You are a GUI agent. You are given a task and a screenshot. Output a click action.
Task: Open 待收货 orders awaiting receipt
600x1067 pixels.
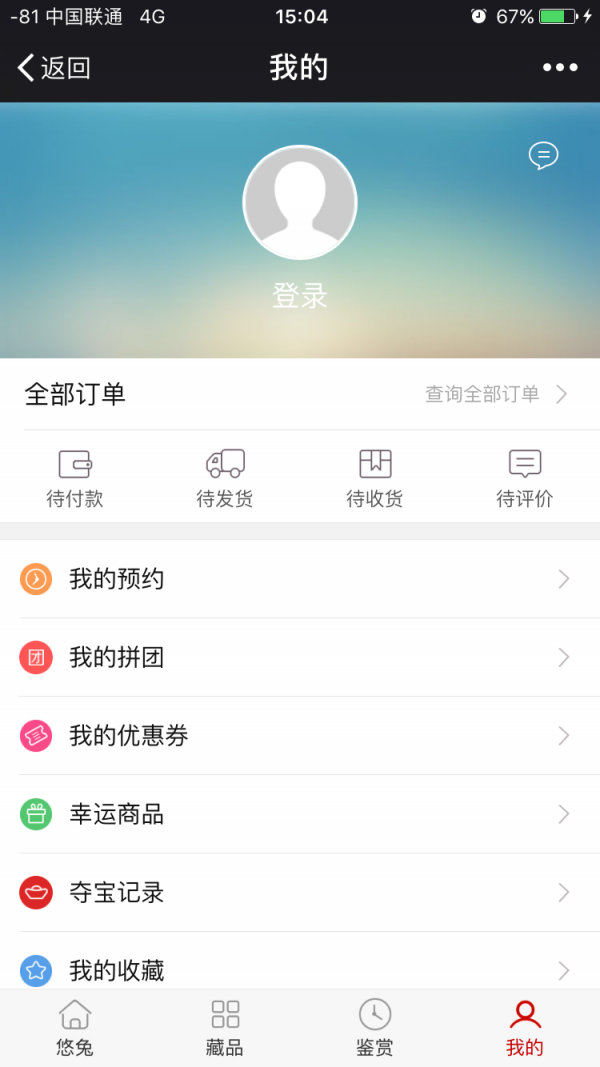coord(375,478)
